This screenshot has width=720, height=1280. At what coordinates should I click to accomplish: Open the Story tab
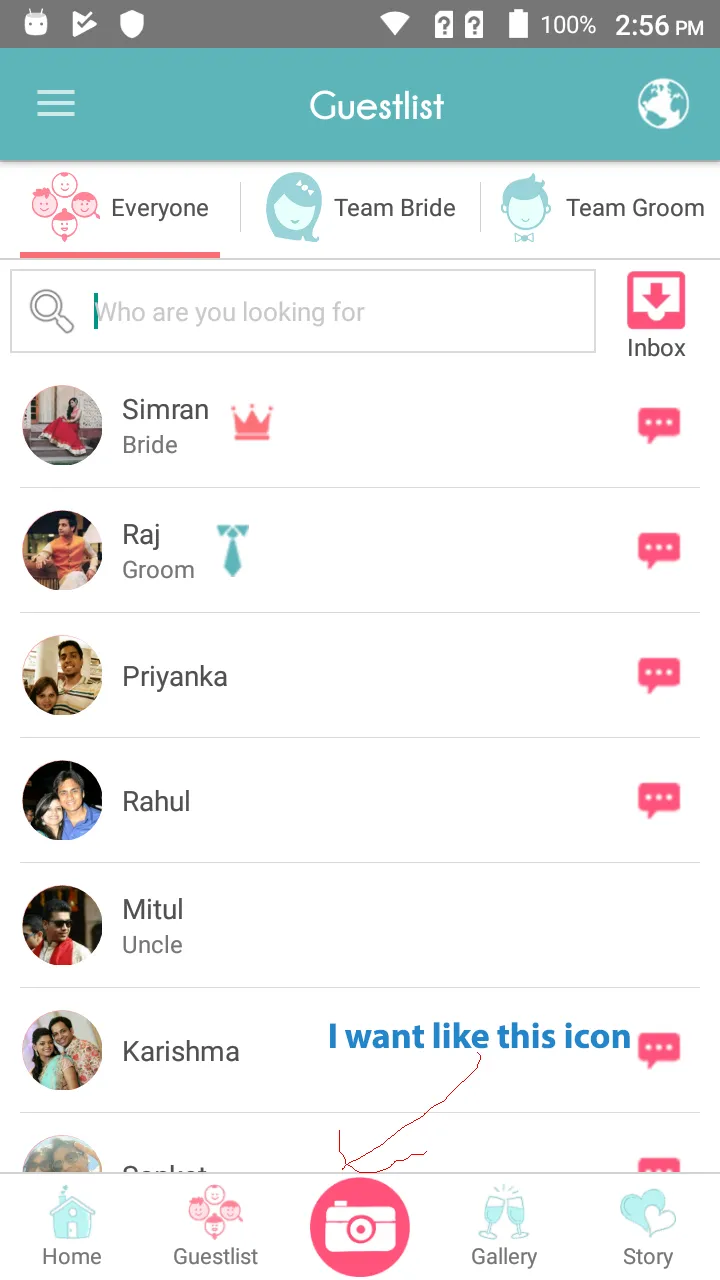point(647,1228)
